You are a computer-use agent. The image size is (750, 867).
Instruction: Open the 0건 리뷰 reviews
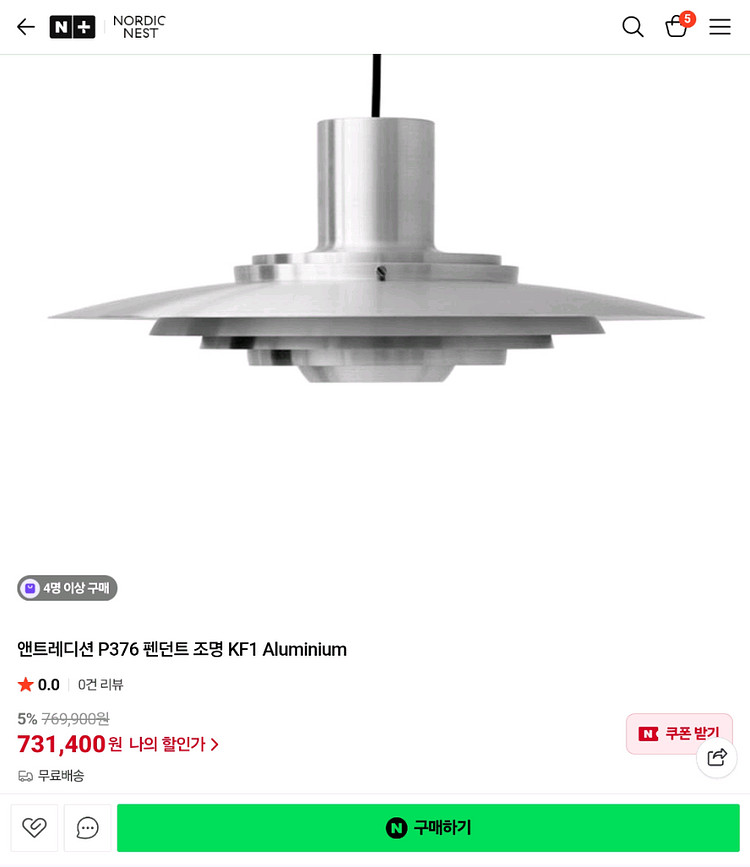click(x=100, y=685)
